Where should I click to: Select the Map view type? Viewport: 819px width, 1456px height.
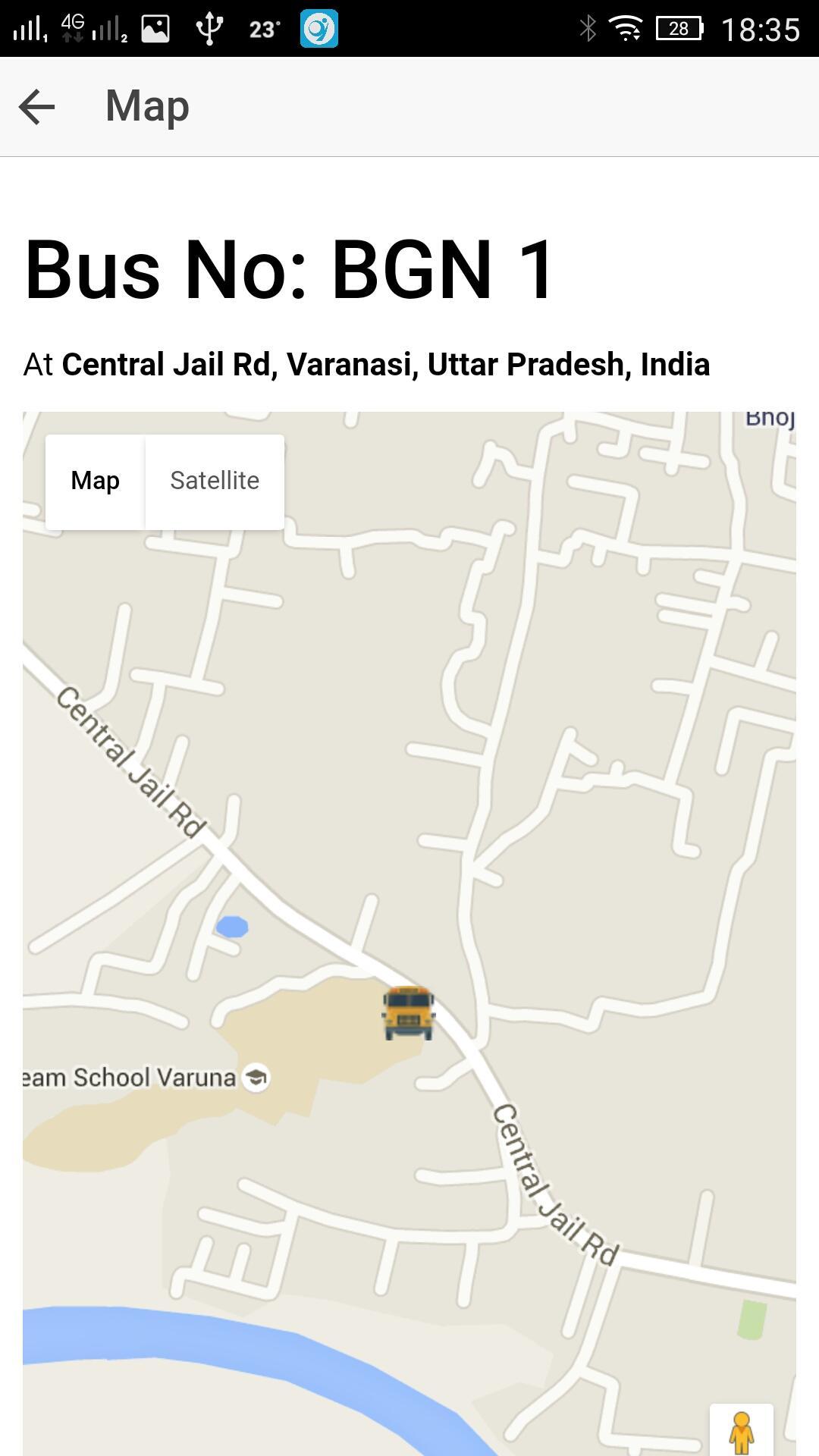tap(95, 481)
